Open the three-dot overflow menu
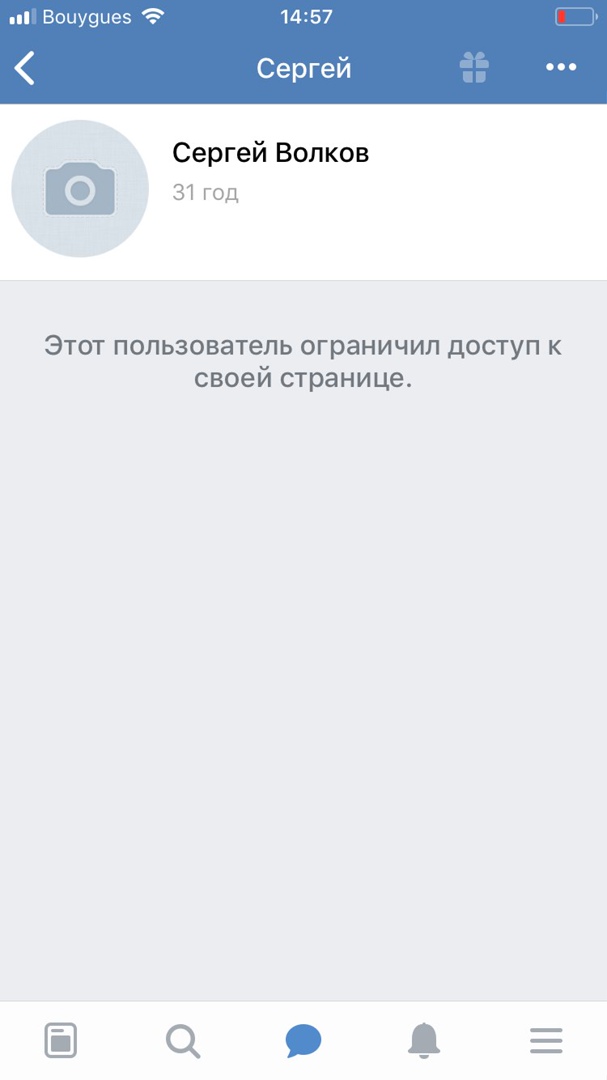Screen dimensions: 607x1080 click(561, 67)
